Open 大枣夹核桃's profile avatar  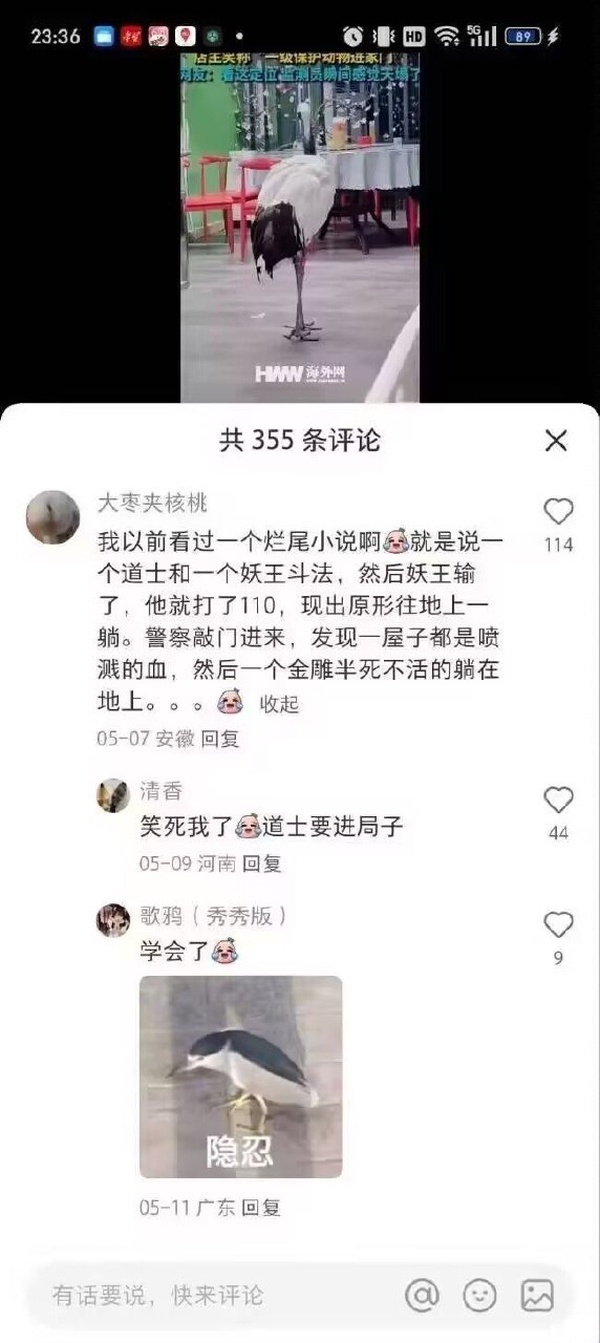pos(53,517)
